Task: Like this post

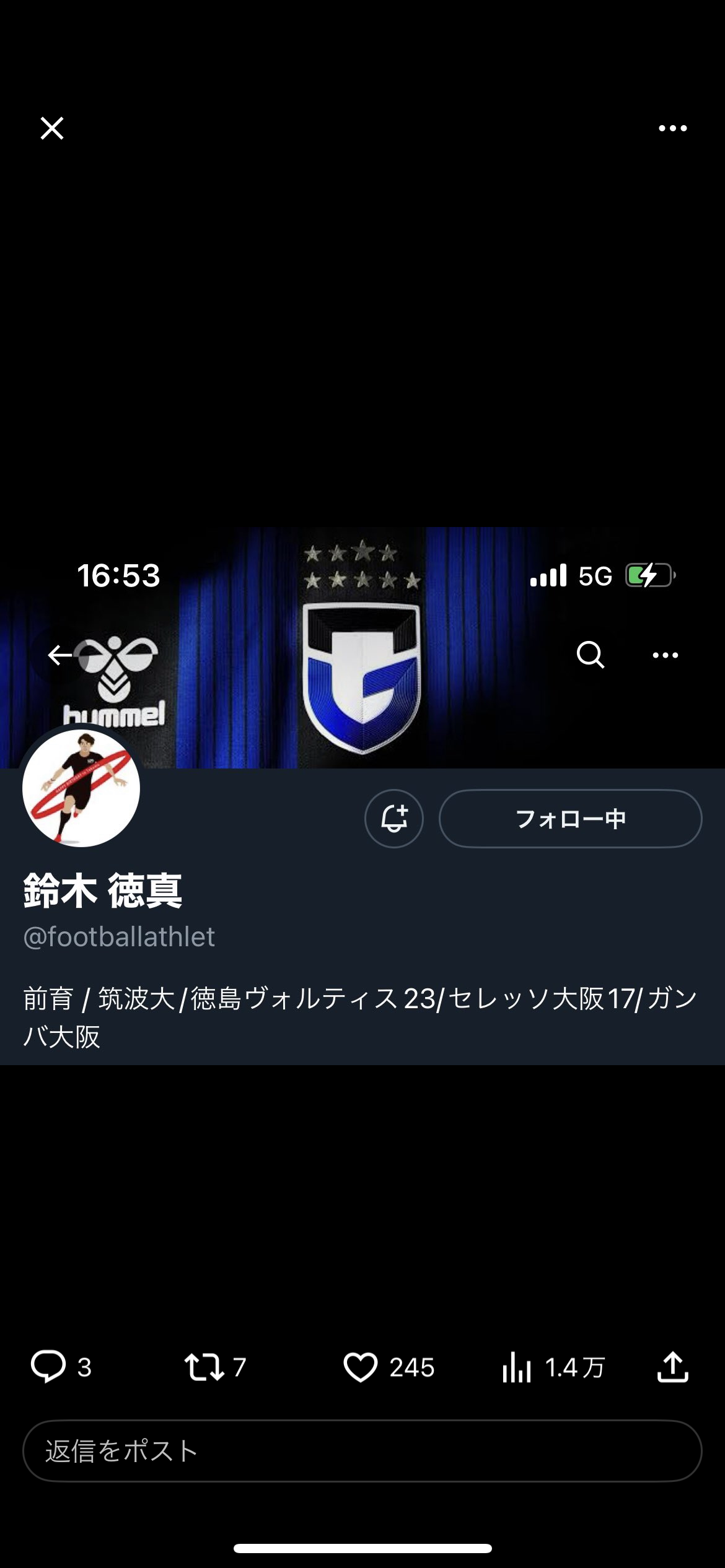Action: [x=360, y=1367]
